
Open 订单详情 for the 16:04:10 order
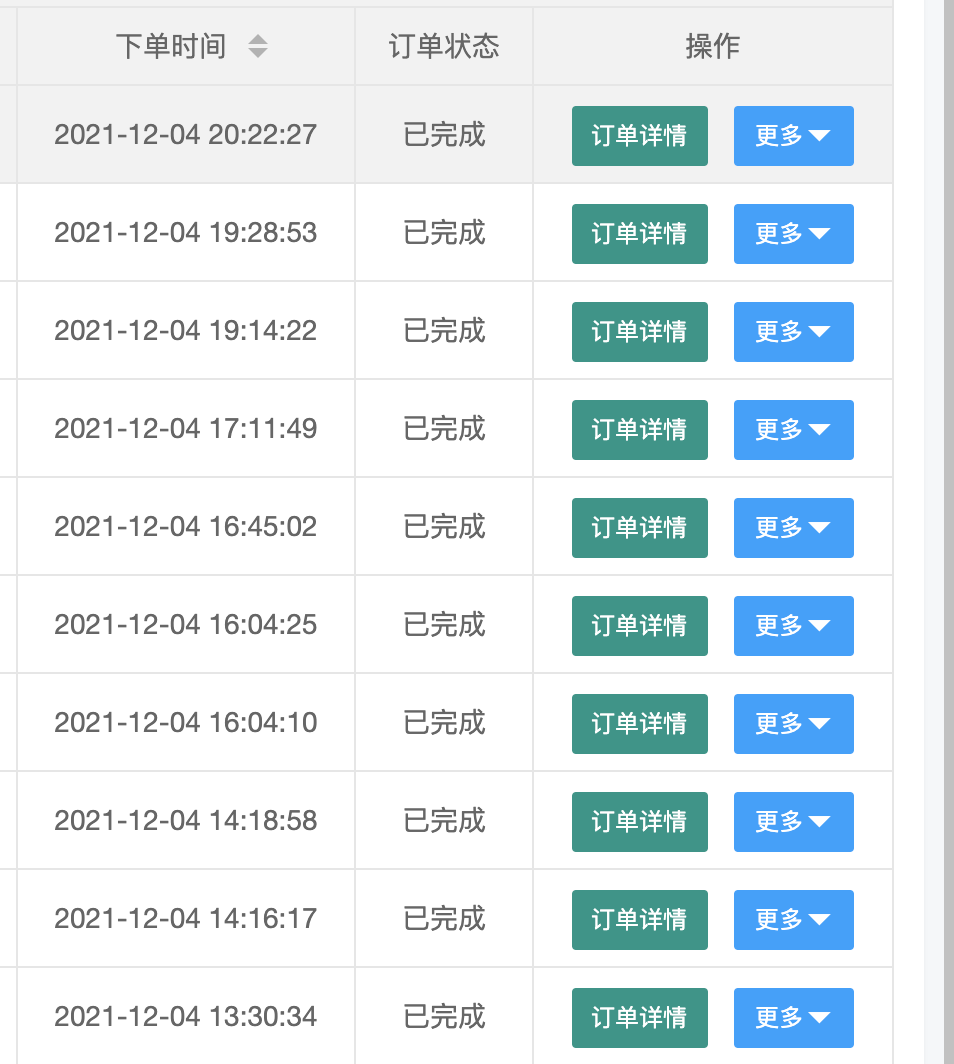[639, 724]
